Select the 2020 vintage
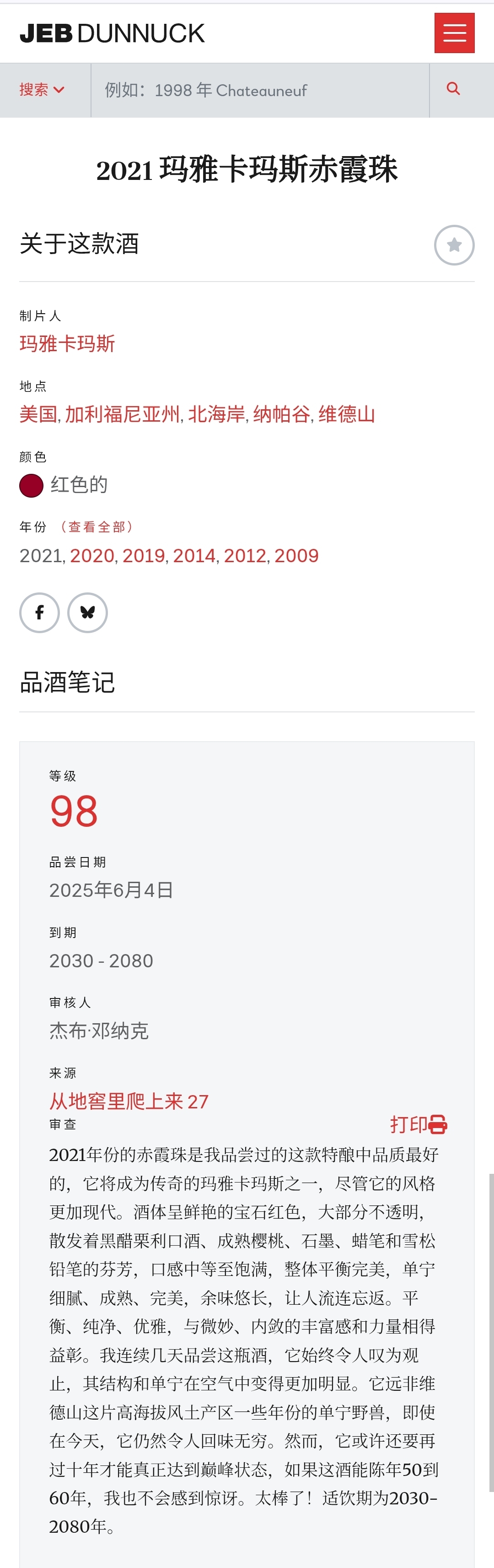Screen dimensions: 494x1568 (x=92, y=556)
